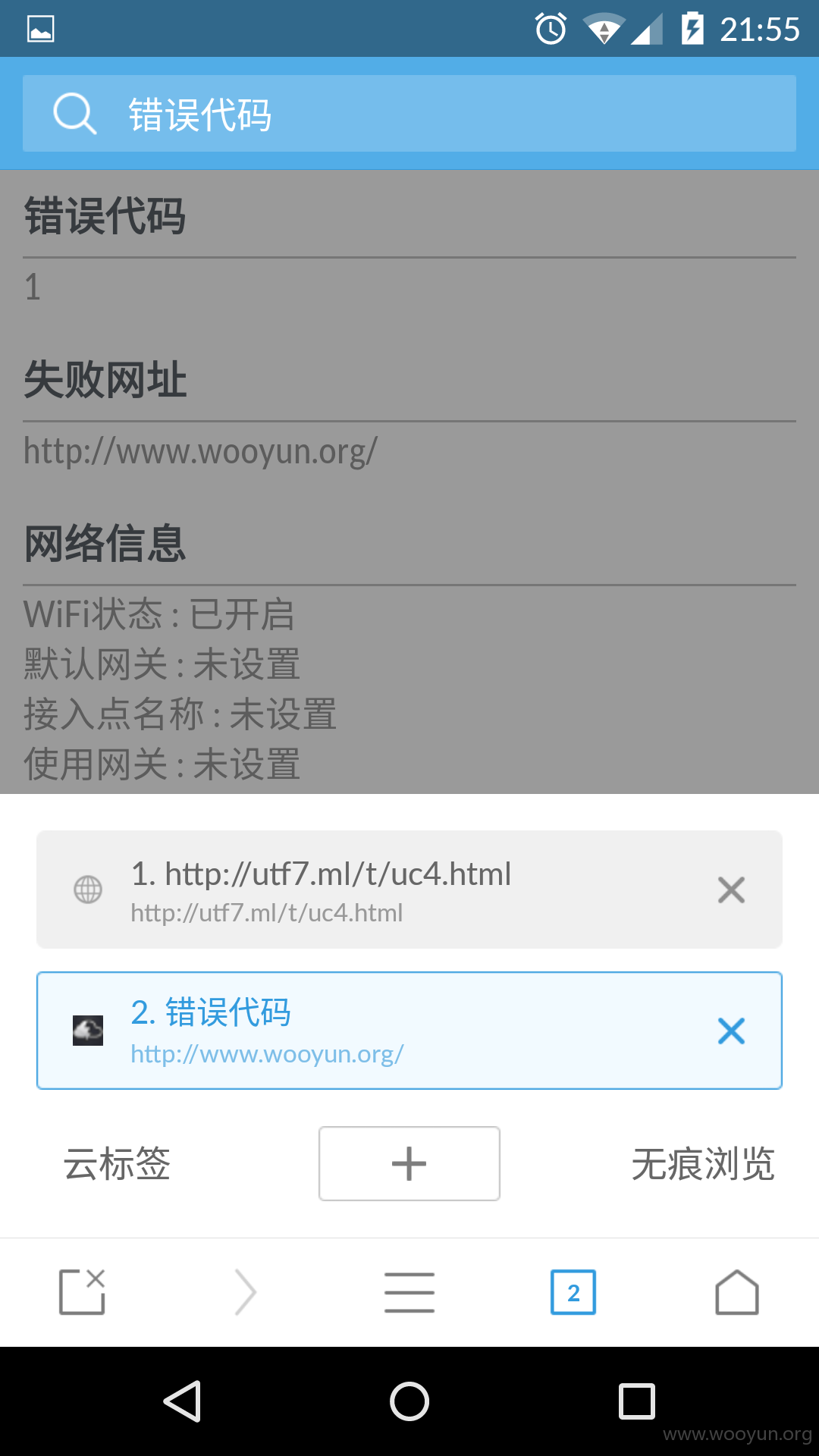
Task: Open recent apps overview
Action: [x=637, y=1401]
